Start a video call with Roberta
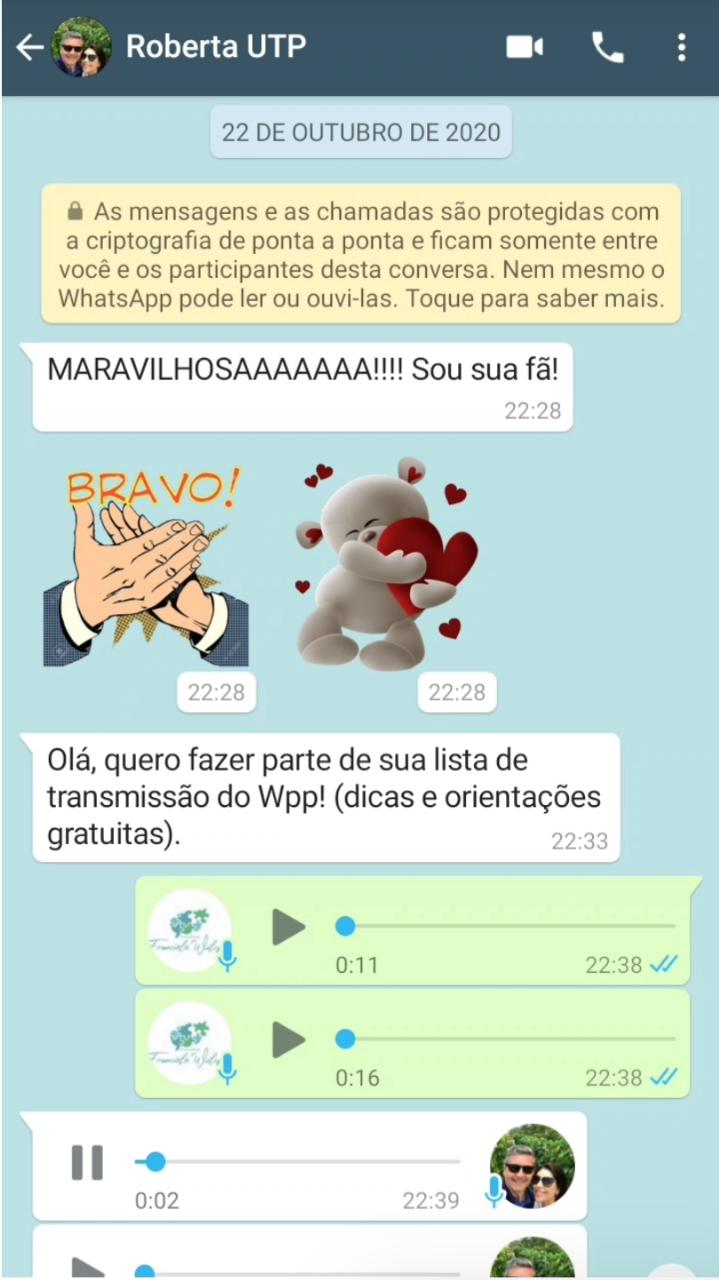Viewport: 719px width, 1280px height. coord(524,47)
